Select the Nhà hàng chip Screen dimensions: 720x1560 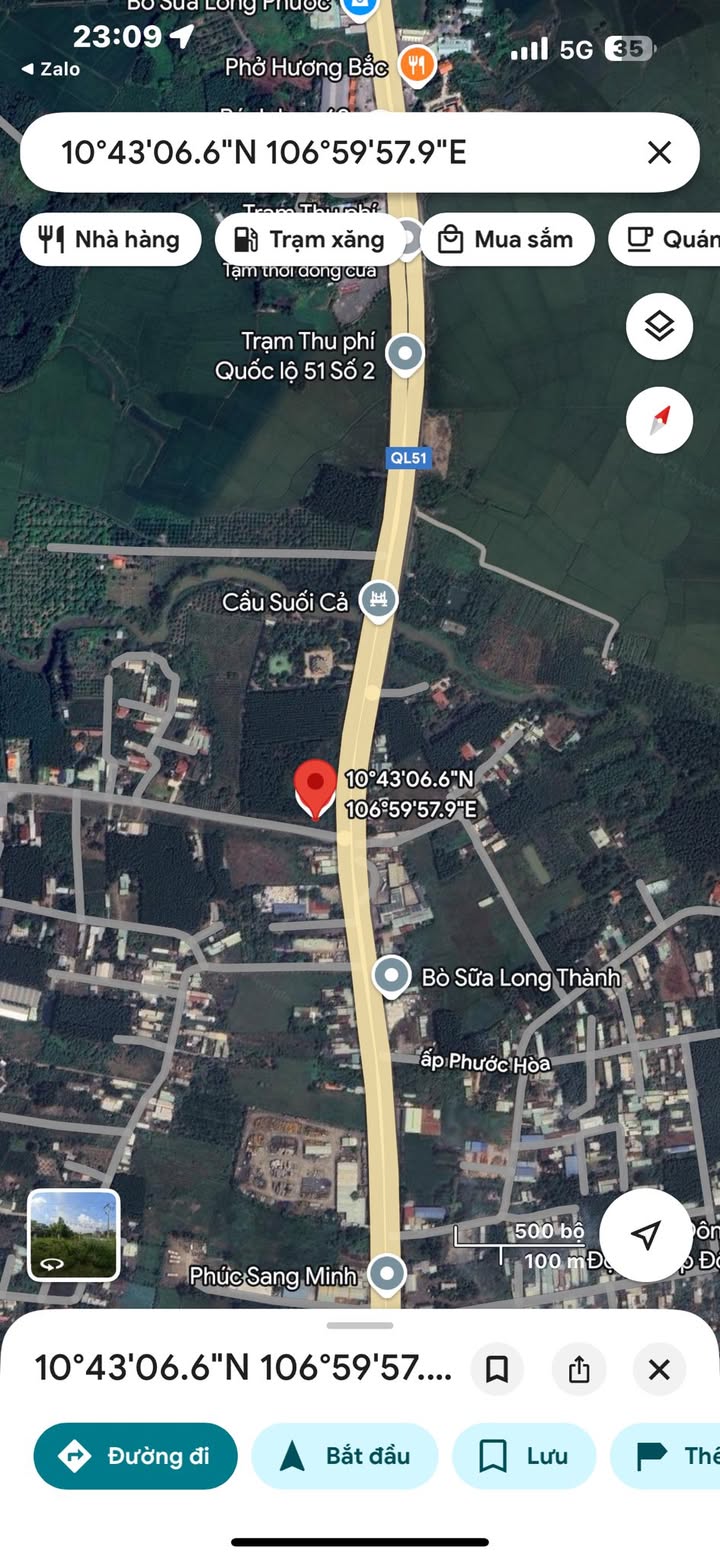(x=110, y=239)
